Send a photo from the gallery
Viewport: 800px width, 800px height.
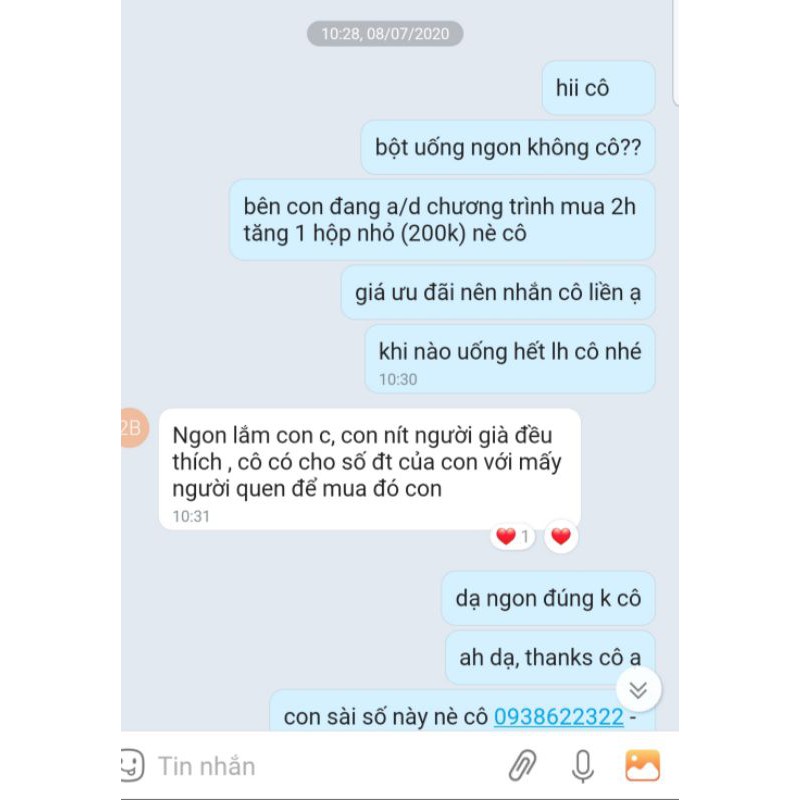(642, 766)
